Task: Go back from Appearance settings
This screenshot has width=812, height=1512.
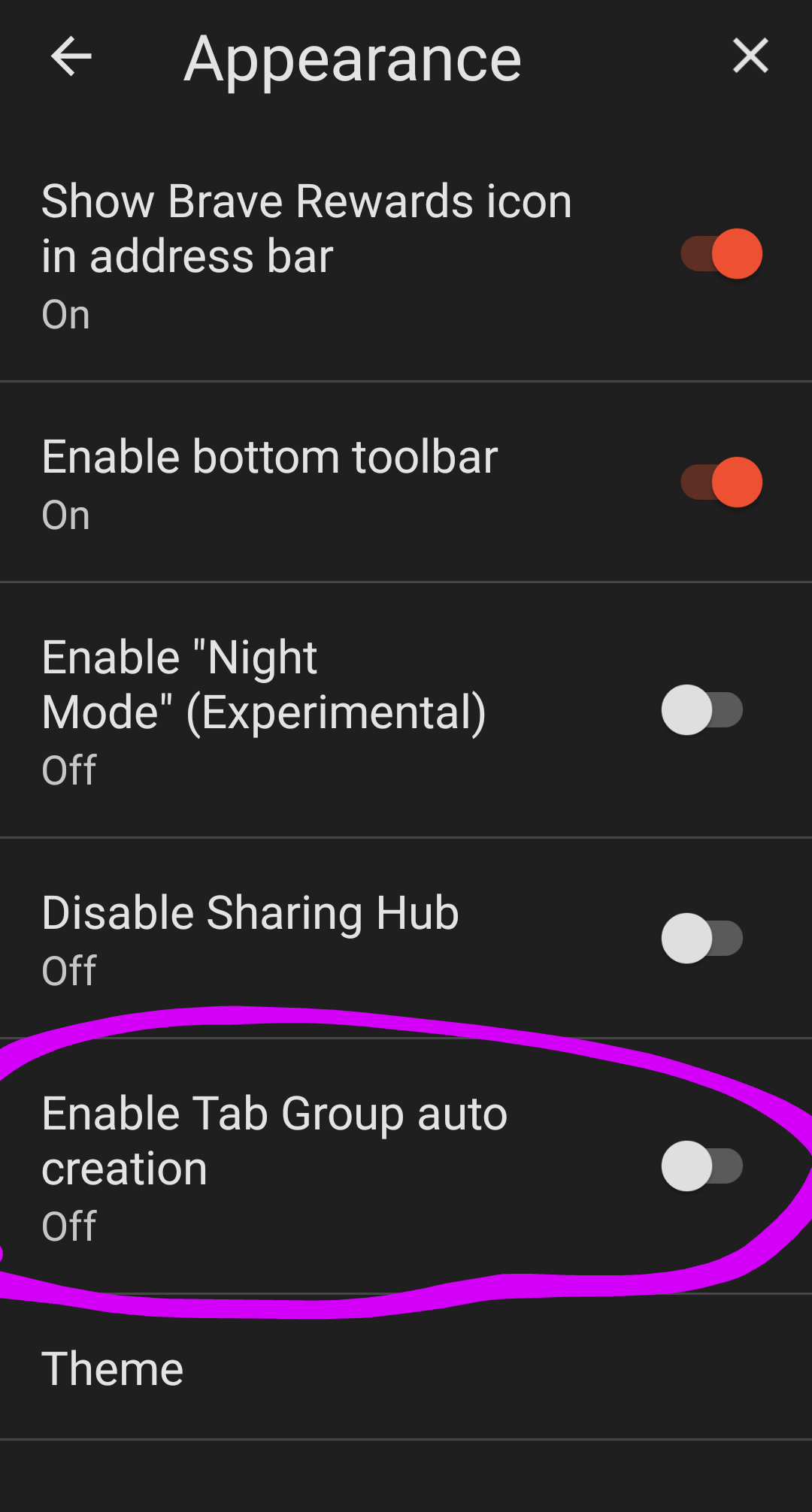Action: click(71, 56)
